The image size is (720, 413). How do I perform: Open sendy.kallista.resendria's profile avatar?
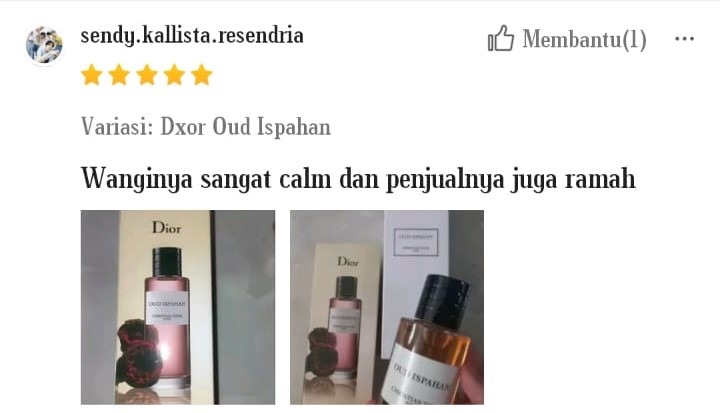[x=44, y=45]
